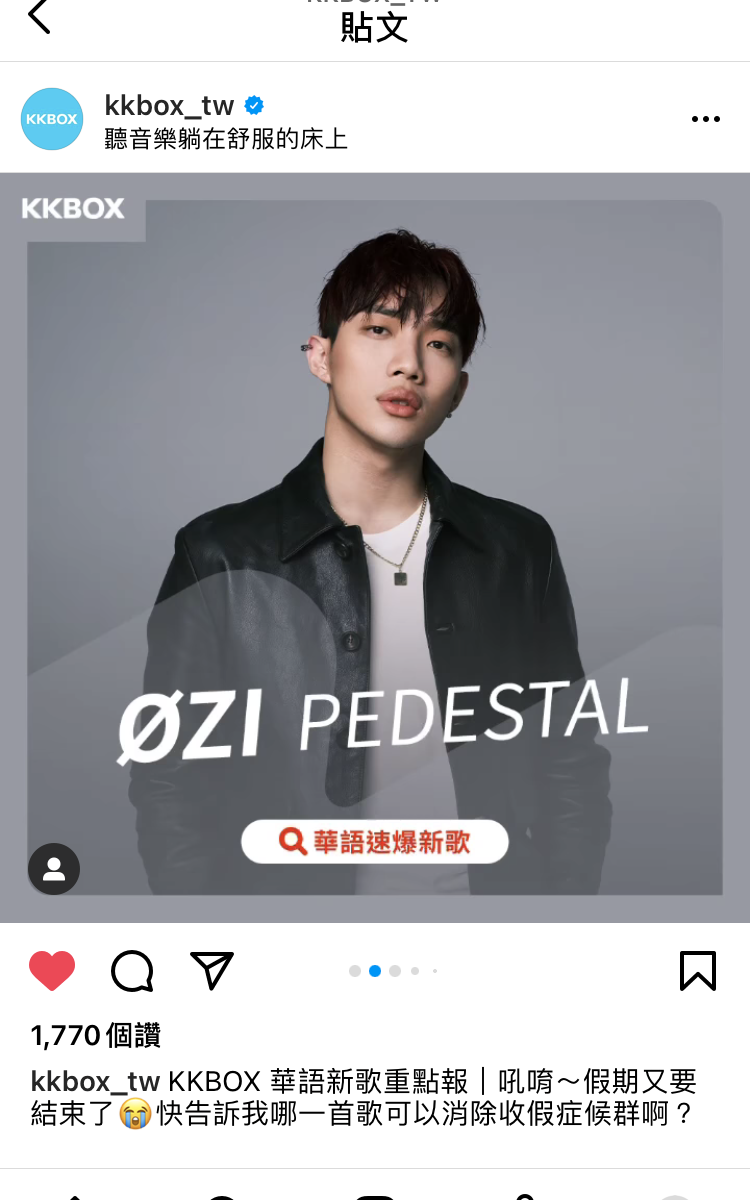Screen dimensions: 750x1200
Task: Open the kkbox_tw username in the post header
Action: tap(169, 105)
